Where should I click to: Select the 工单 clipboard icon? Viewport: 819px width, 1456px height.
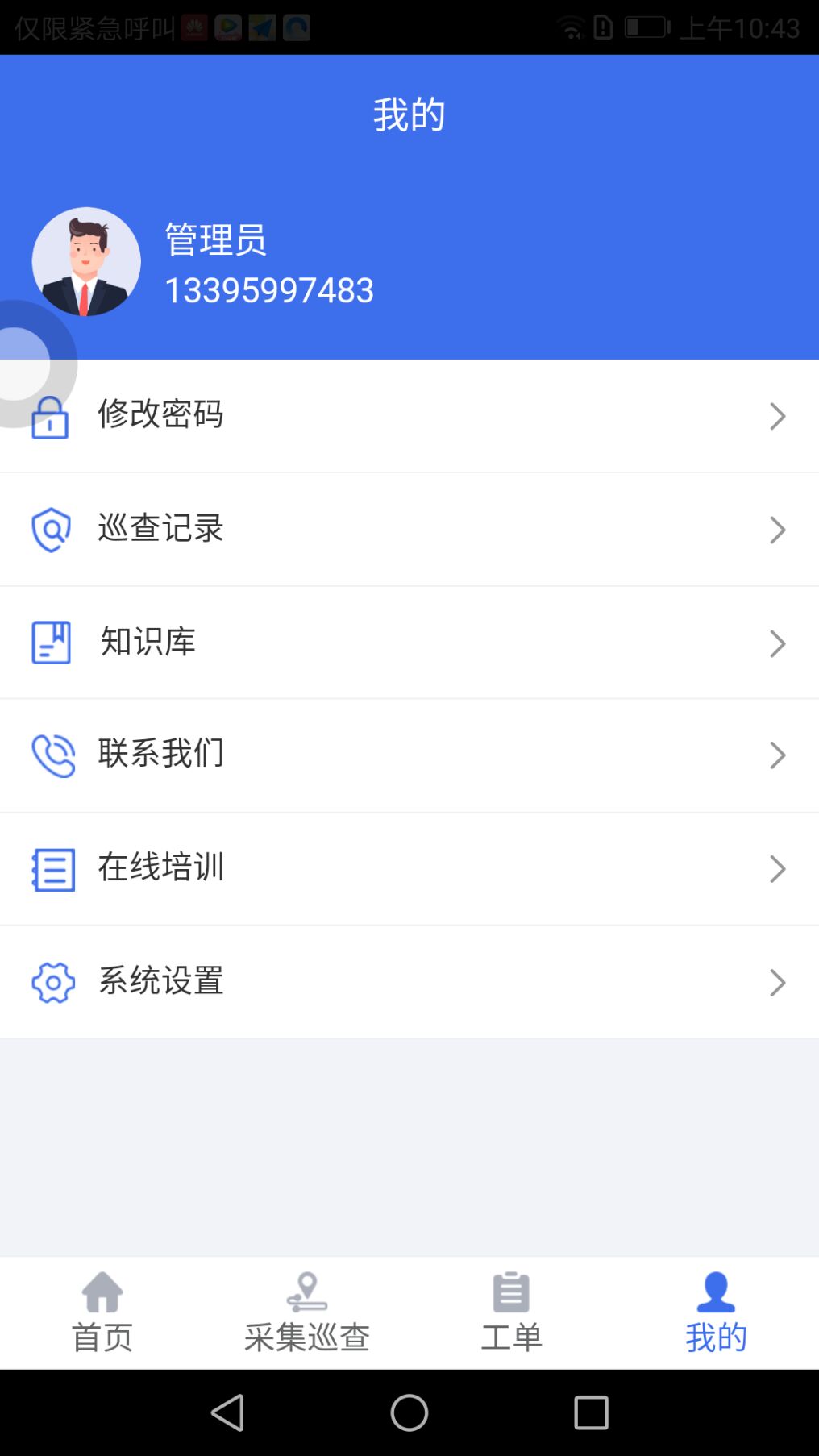(510, 1292)
